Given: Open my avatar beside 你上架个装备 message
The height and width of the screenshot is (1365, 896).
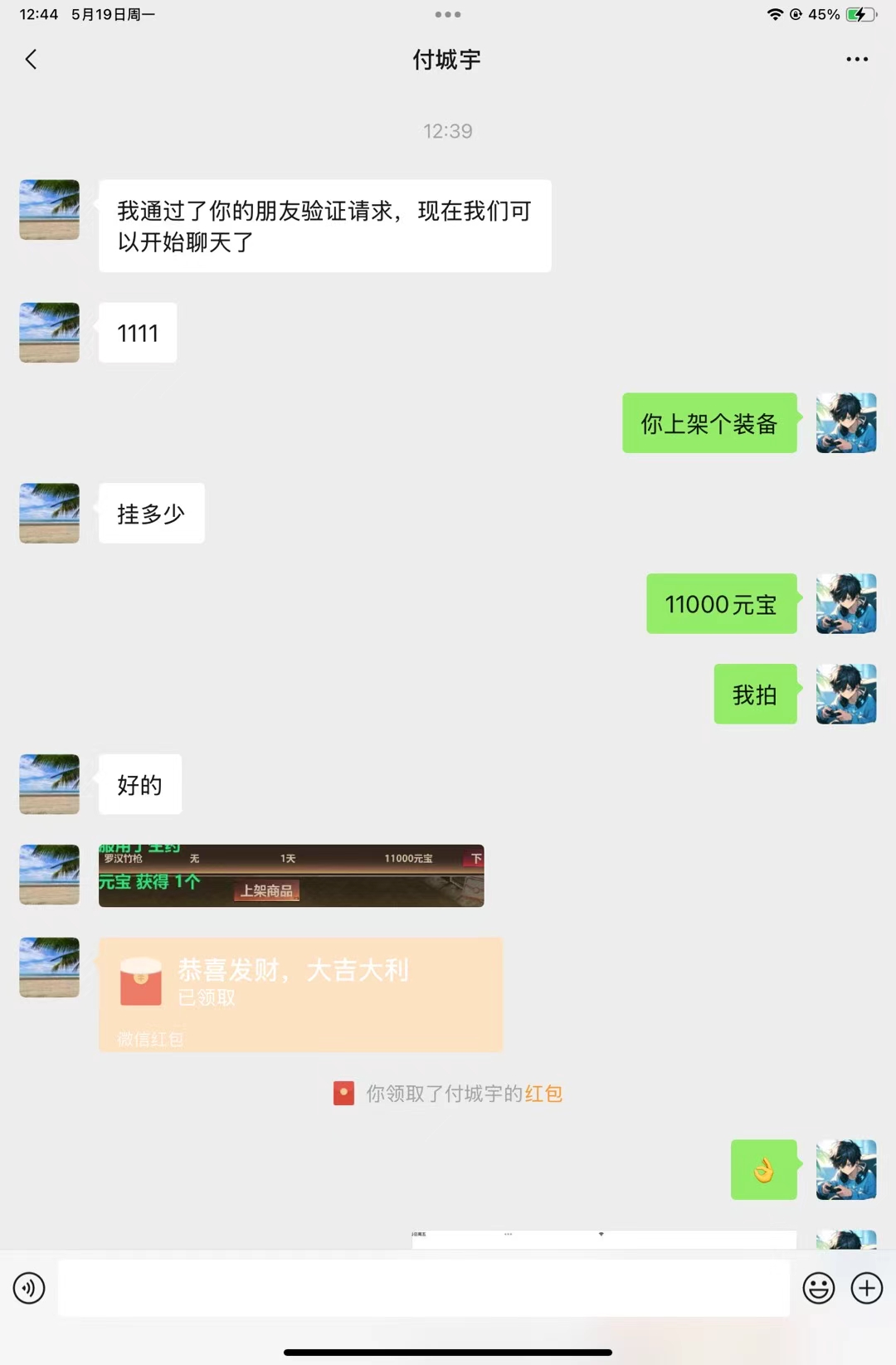Looking at the screenshot, I should click(x=845, y=423).
